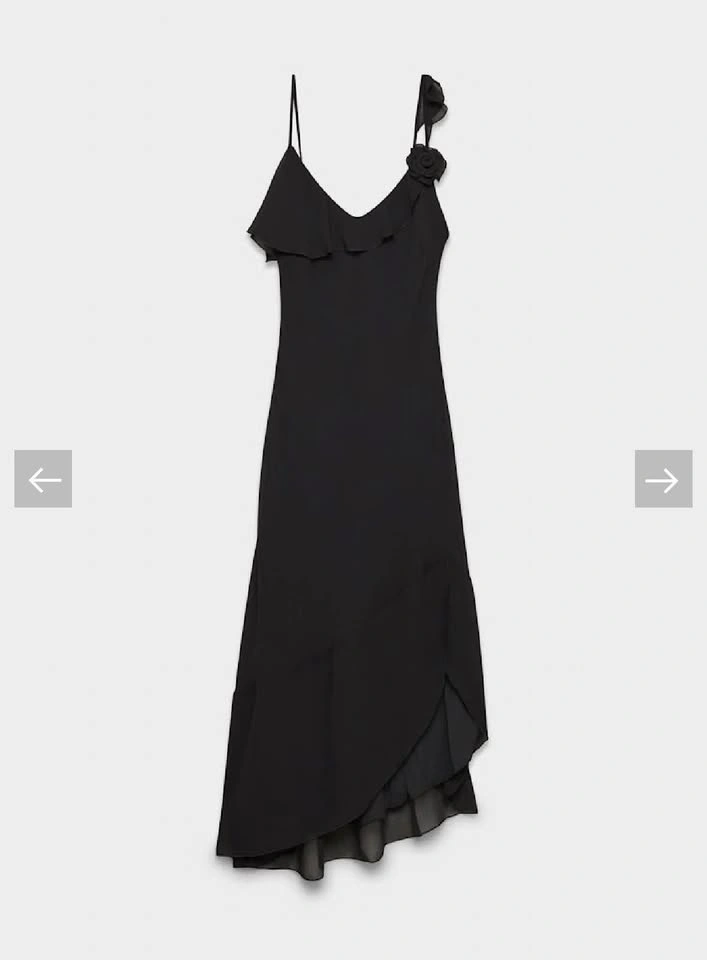Viewport: 707px width, 960px height.
Task: Show the next product photo
Action: click(x=663, y=479)
